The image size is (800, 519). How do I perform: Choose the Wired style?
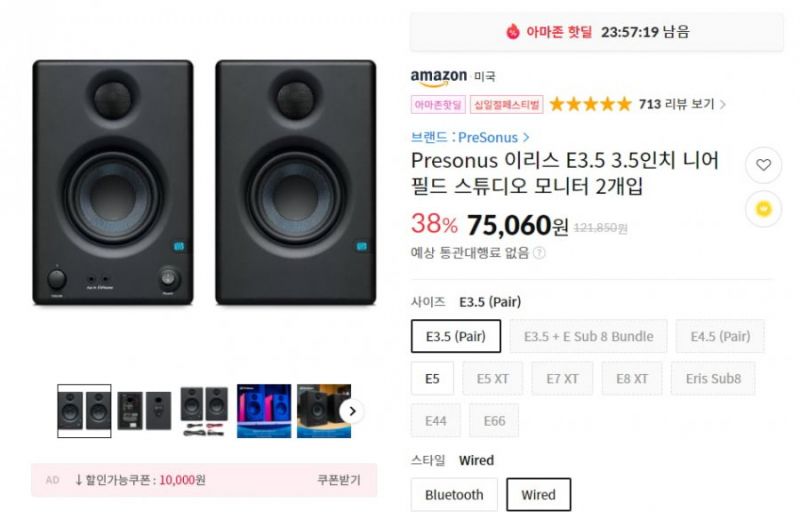538,494
